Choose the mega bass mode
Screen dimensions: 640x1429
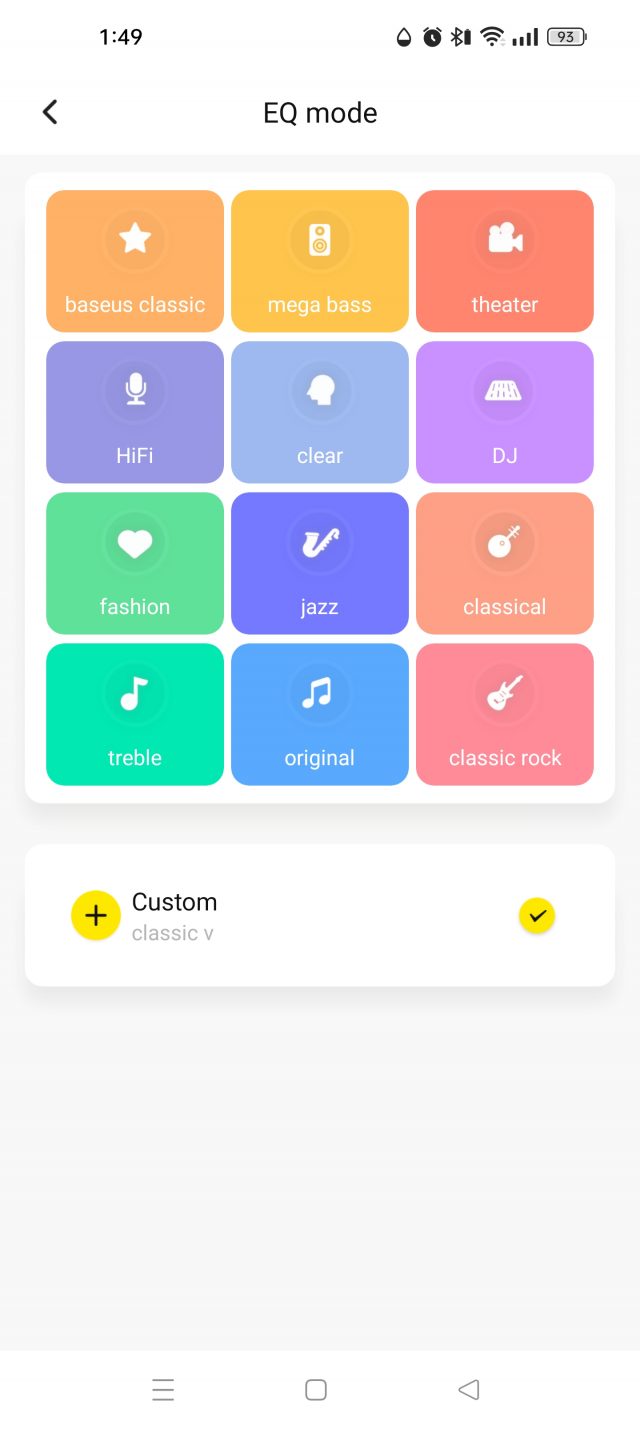click(320, 261)
